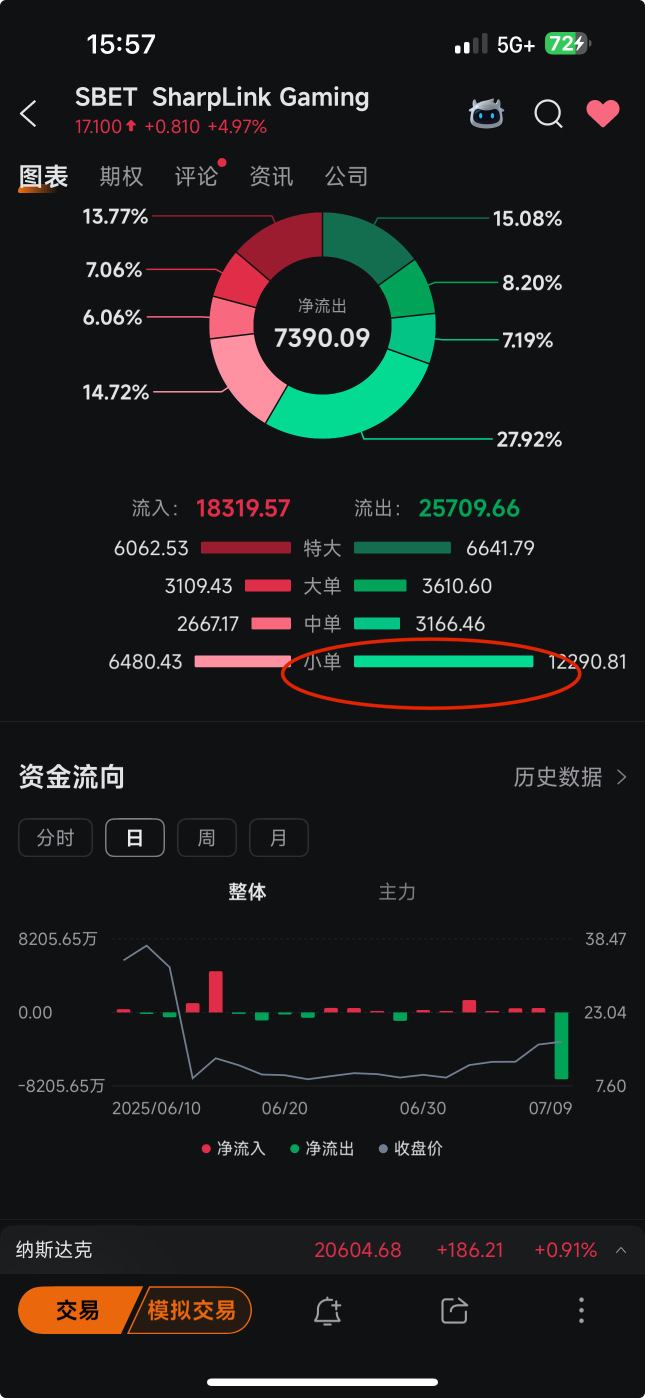Open 历史数据 for fund flow
The width and height of the screenshot is (645, 1398).
[x=570, y=777]
